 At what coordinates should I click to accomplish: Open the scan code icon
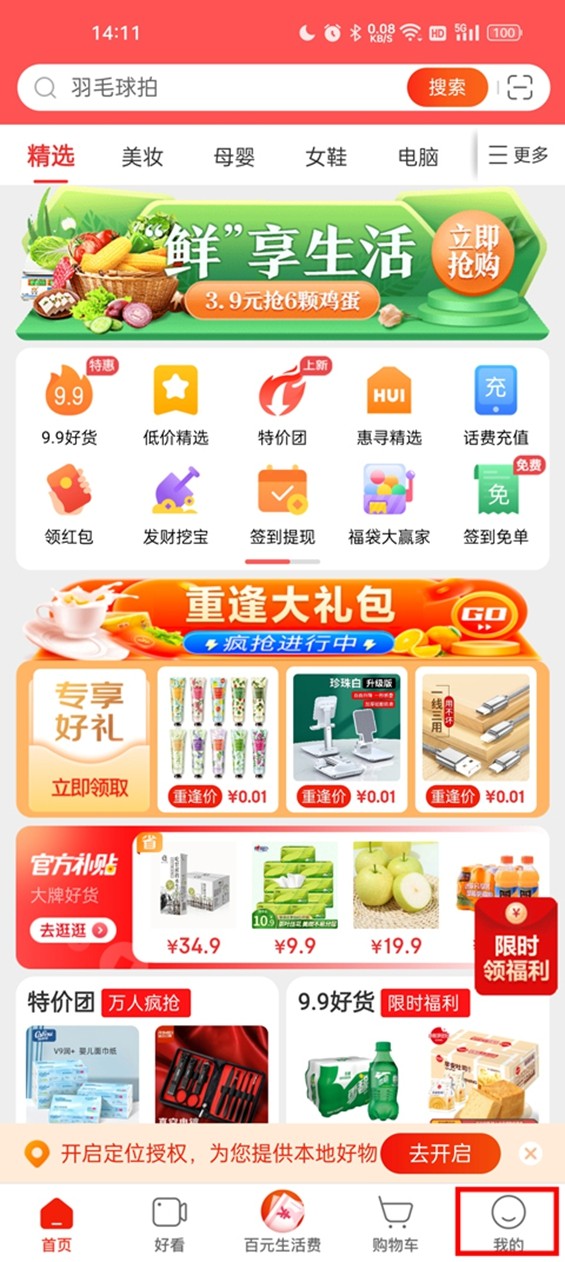(x=519, y=88)
